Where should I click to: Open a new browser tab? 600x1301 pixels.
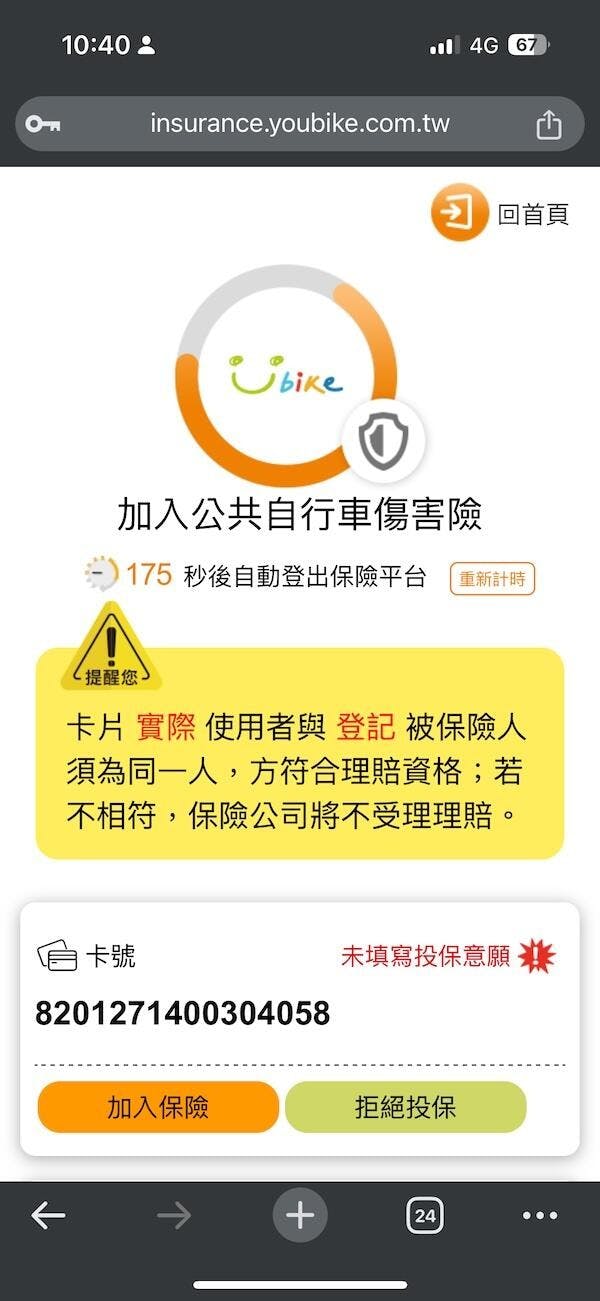[x=300, y=1215]
